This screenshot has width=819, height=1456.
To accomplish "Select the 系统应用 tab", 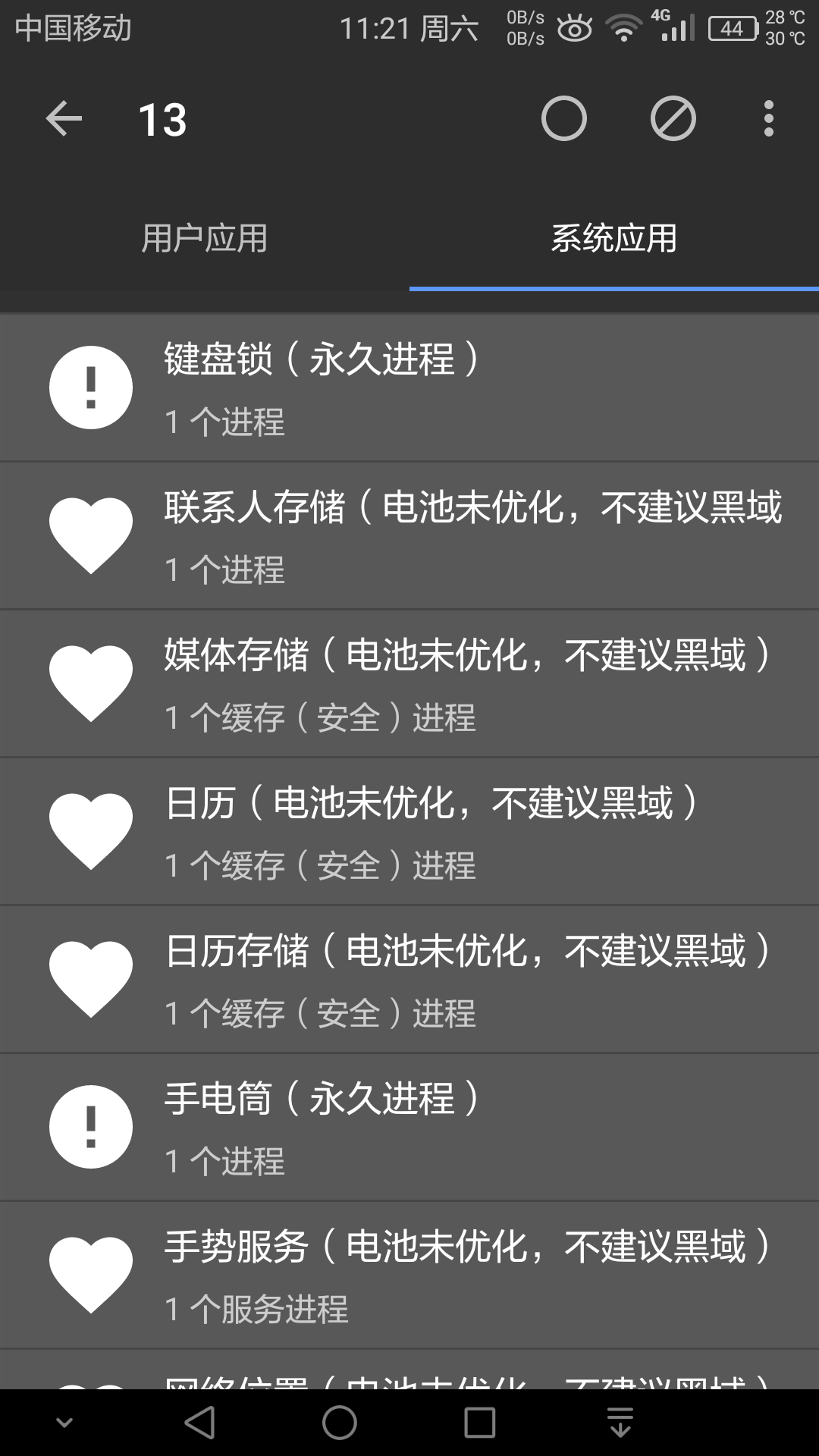I will tap(614, 237).
